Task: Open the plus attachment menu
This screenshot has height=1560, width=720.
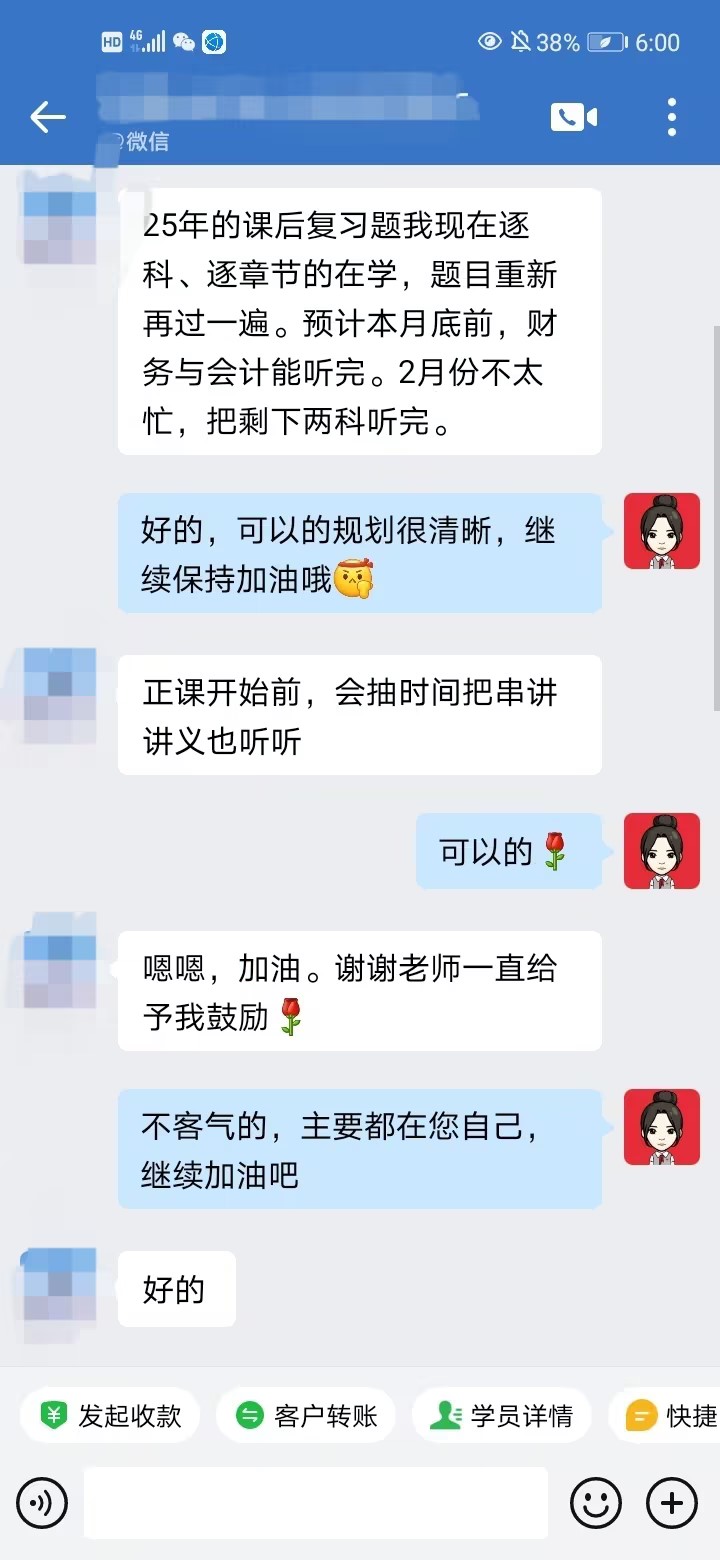Action: click(671, 1503)
